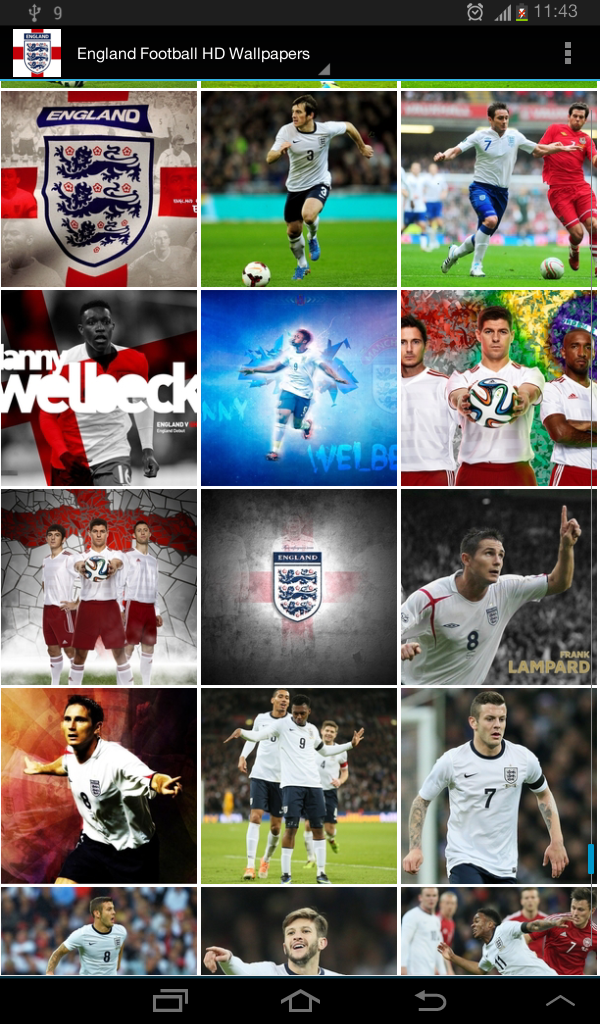This screenshot has width=600, height=1024.
Task: Open the number 7 versus red player wallpaper
Action: [498, 189]
